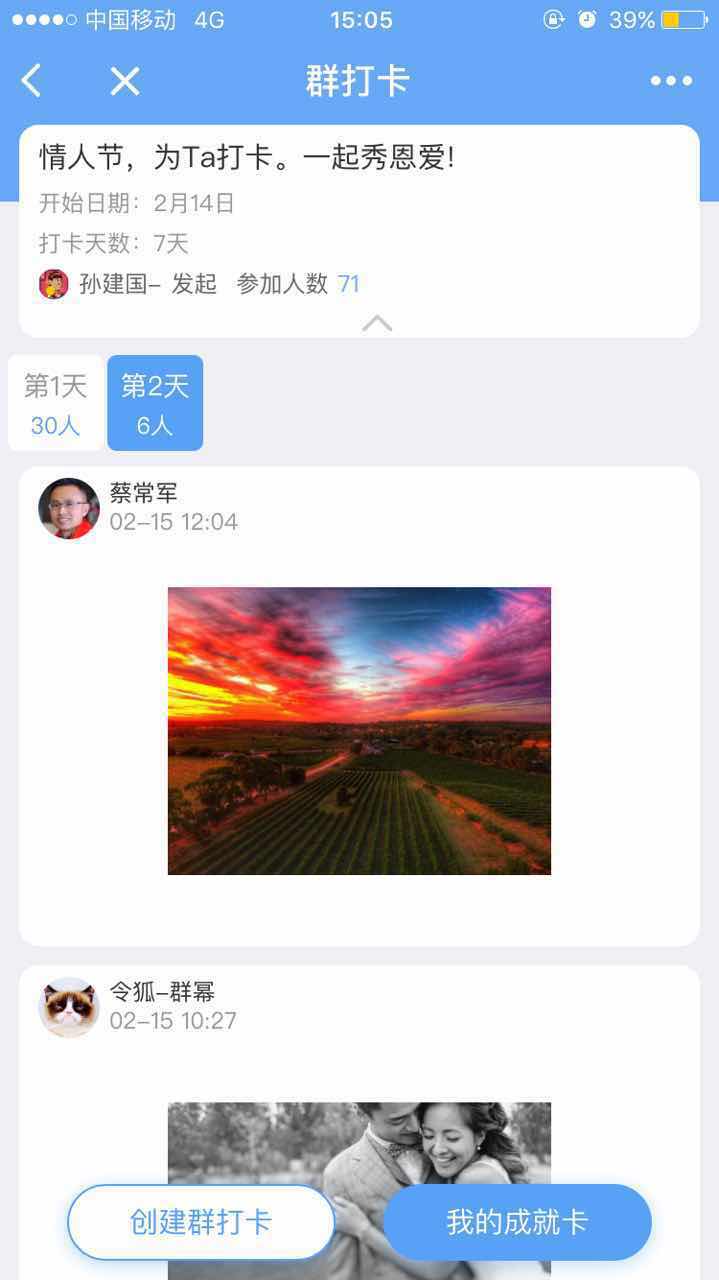This screenshot has width=719, height=1280.
Task: View 蔡常军's profile avatar
Action: click(69, 508)
